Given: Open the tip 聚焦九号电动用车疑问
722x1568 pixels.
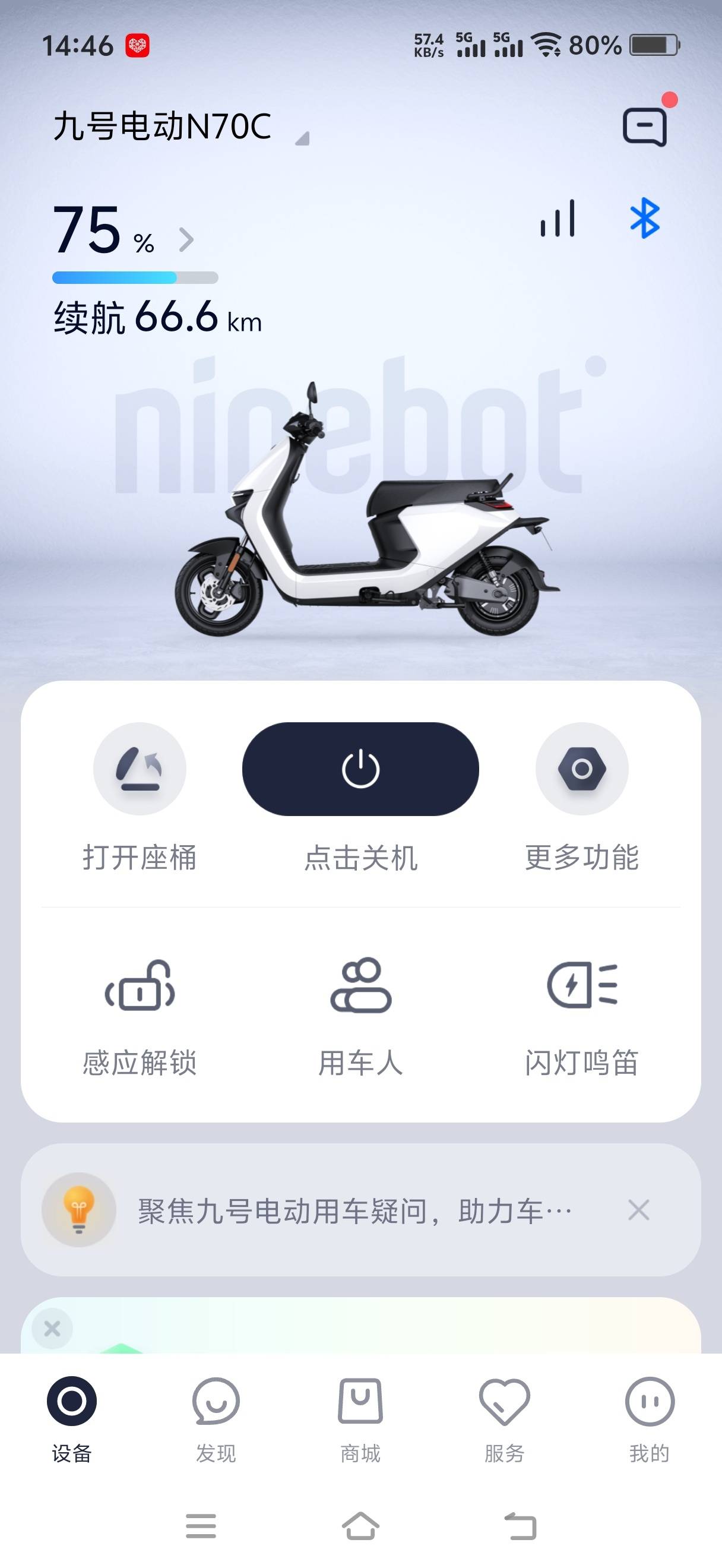Looking at the screenshot, I should pyautogui.click(x=353, y=1210).
